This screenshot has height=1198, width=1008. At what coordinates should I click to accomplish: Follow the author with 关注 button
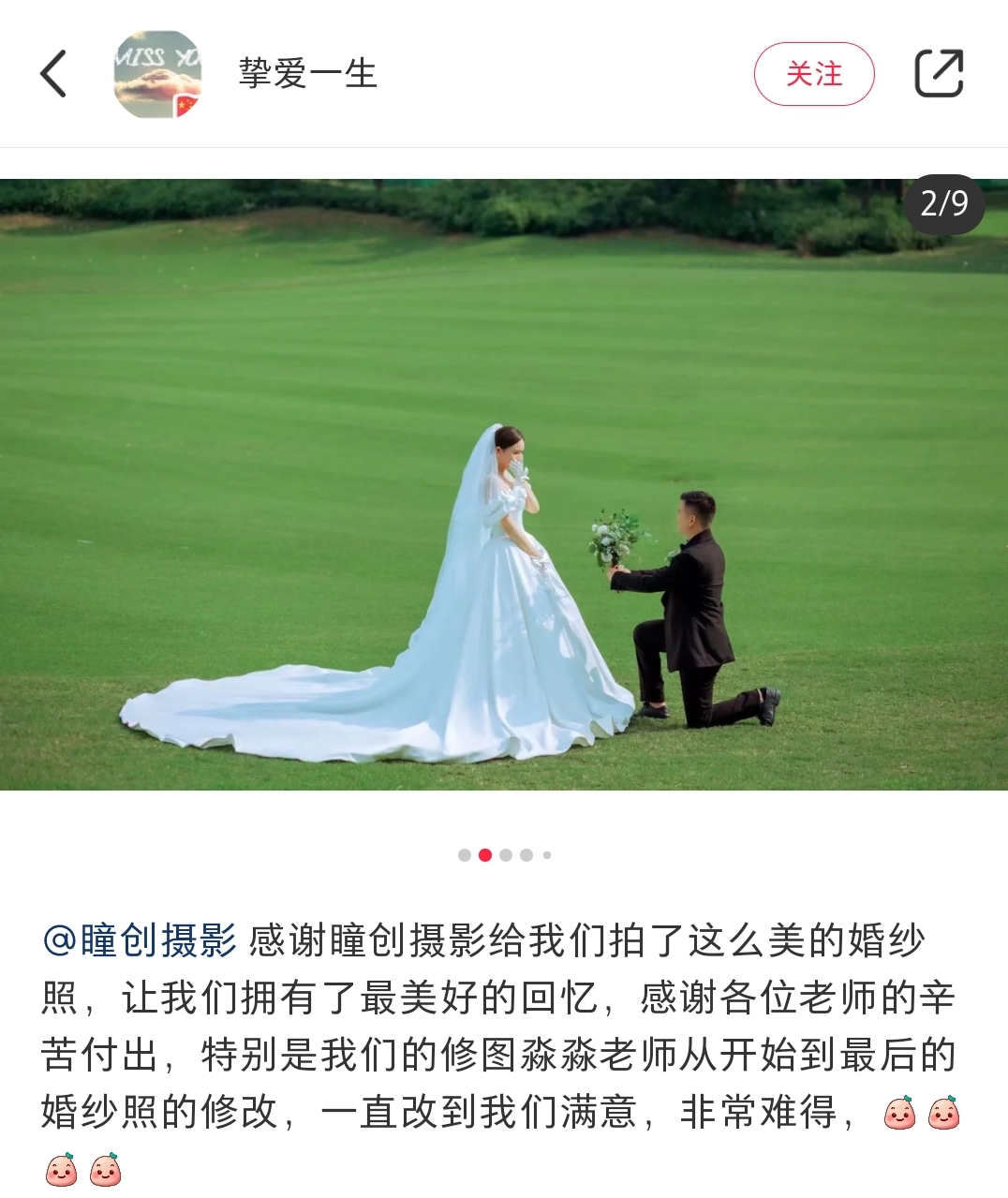point(813,74)
